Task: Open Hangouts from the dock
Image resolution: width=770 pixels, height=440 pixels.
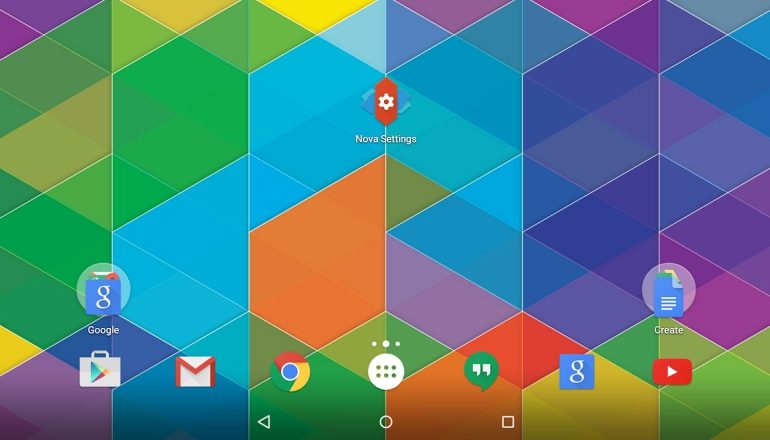Action: coord(481,372)
